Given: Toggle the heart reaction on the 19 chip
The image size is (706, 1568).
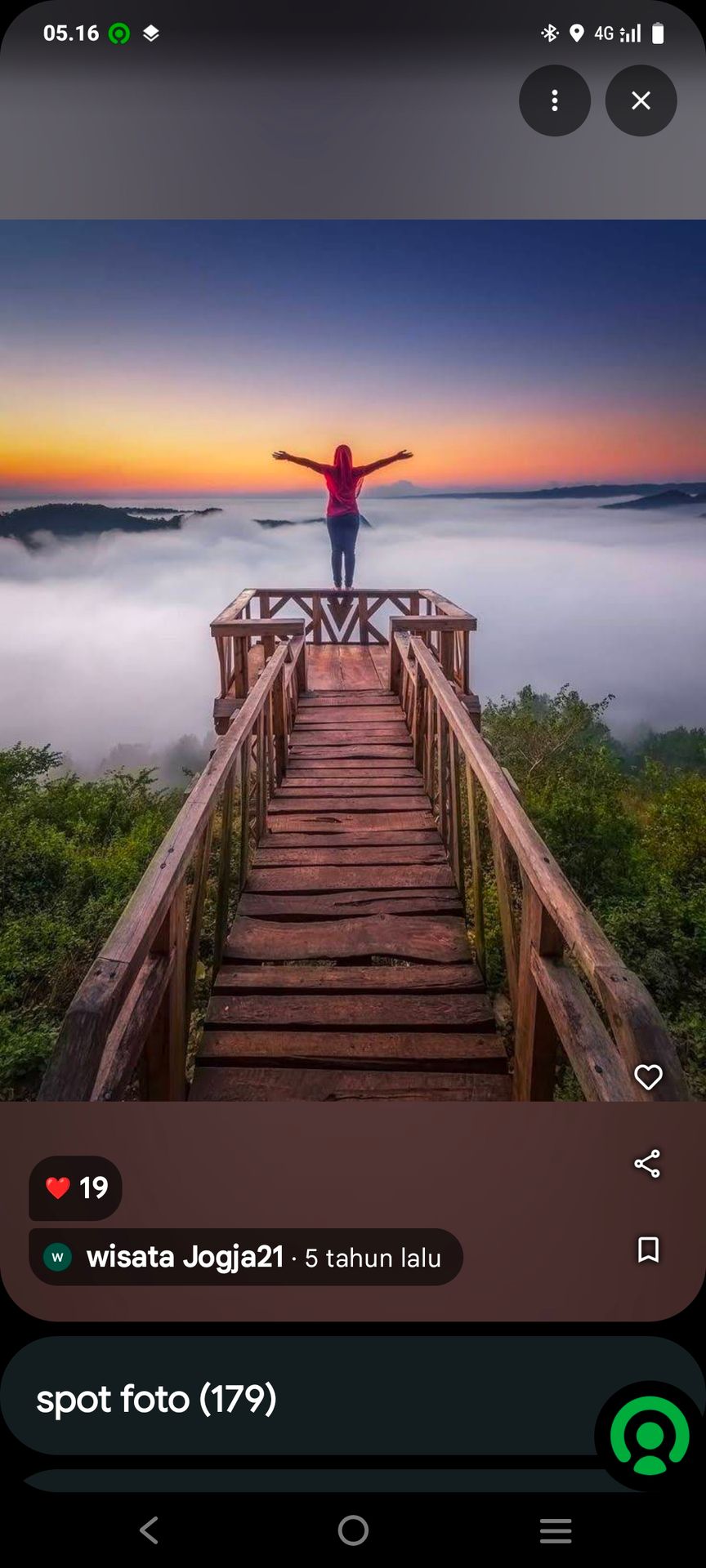Looking at the screenshot, I should point(74,1189).
